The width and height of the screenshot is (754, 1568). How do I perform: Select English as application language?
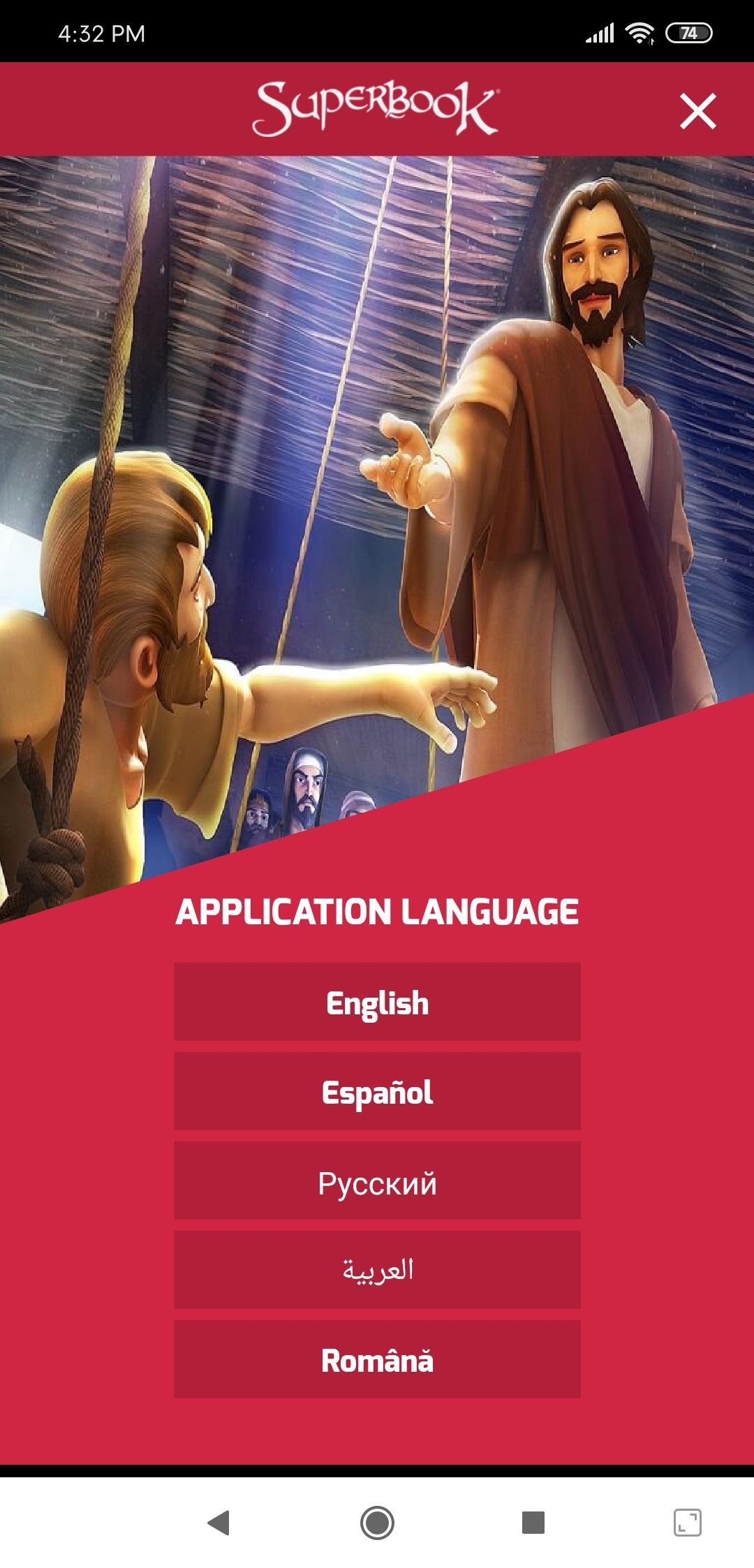(377, 1002)
